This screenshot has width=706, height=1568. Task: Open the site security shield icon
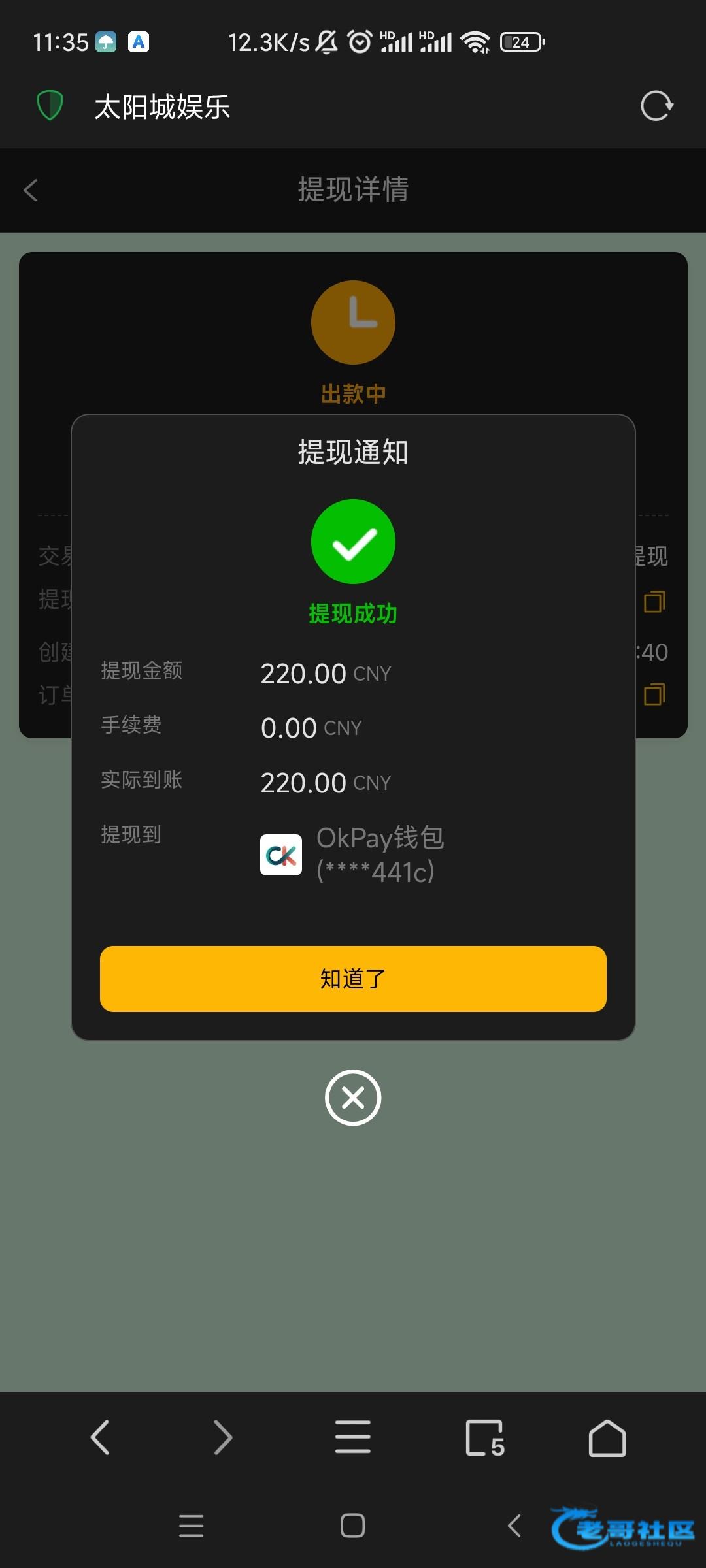click(50, 106)
